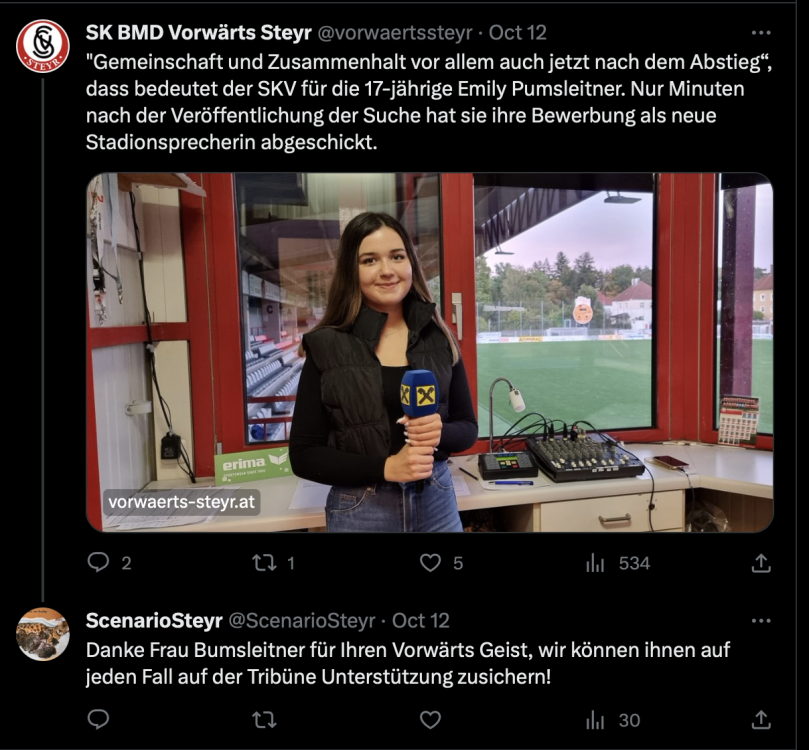The width and height of the screenshot is (809, 750).
Task: Like the Vorwärts Steyr tweet
Action: tap(430, 563)
